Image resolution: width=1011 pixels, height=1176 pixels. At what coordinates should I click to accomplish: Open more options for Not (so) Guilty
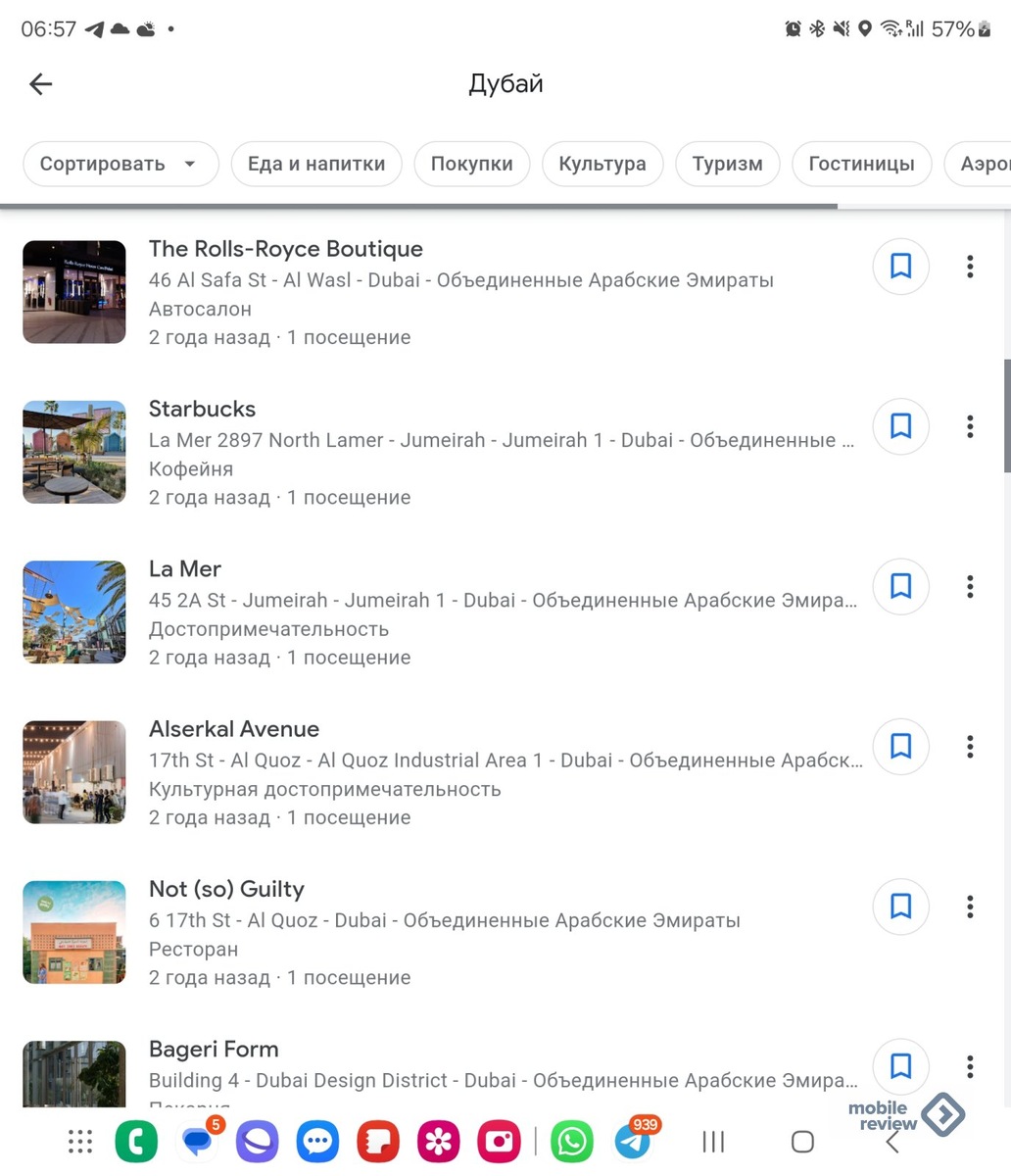pyautogui.click(x=970, y=906)
